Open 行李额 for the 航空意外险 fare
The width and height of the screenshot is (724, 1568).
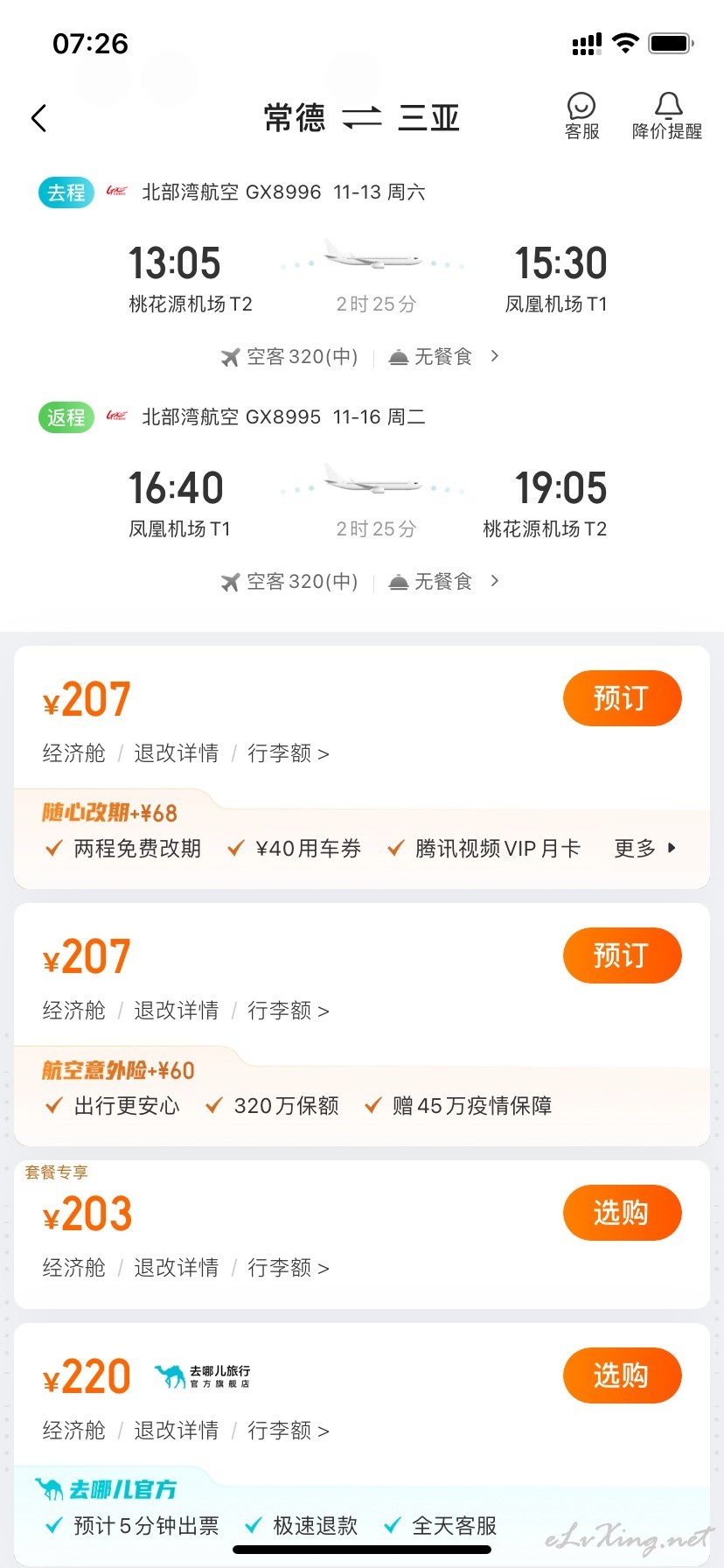tap(289, 1011)
